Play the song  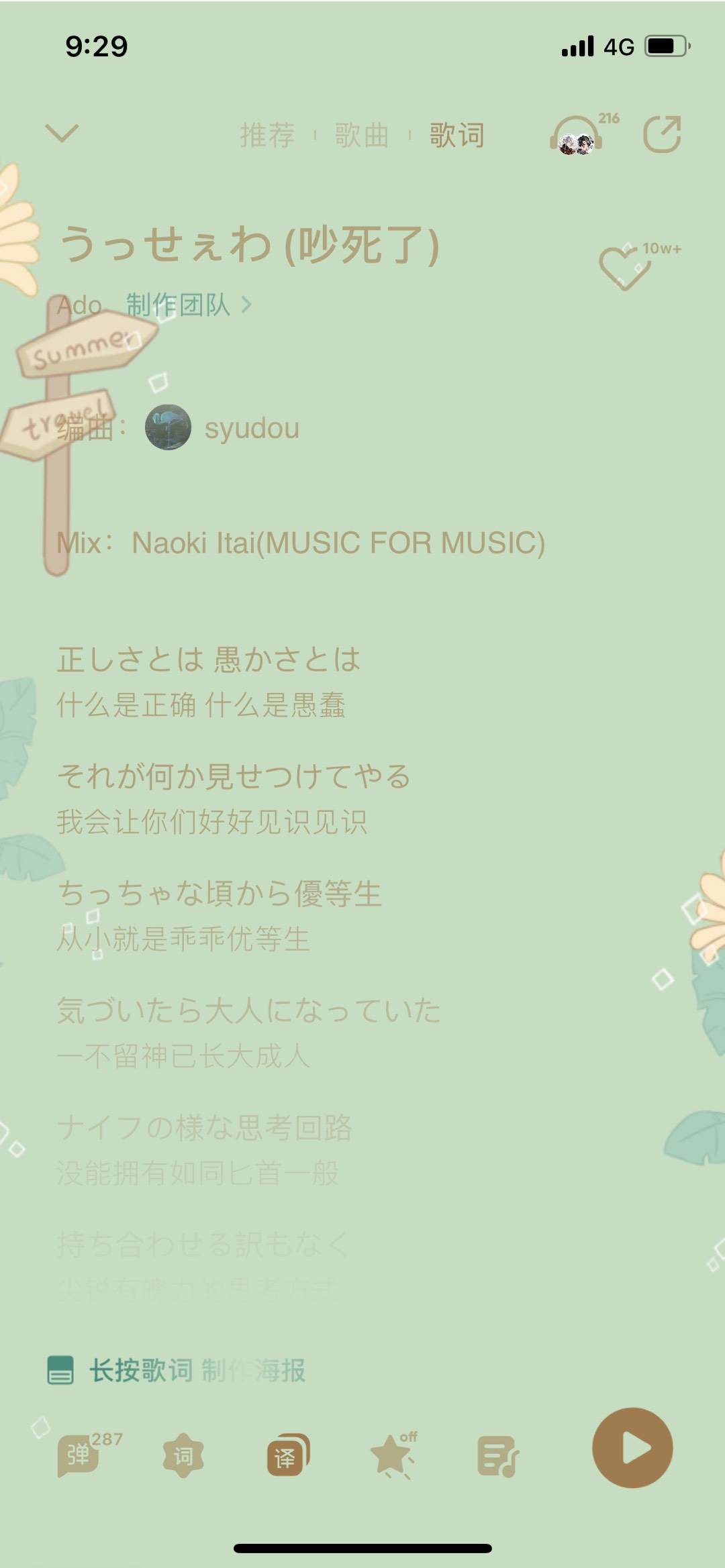pos(632,1447)
